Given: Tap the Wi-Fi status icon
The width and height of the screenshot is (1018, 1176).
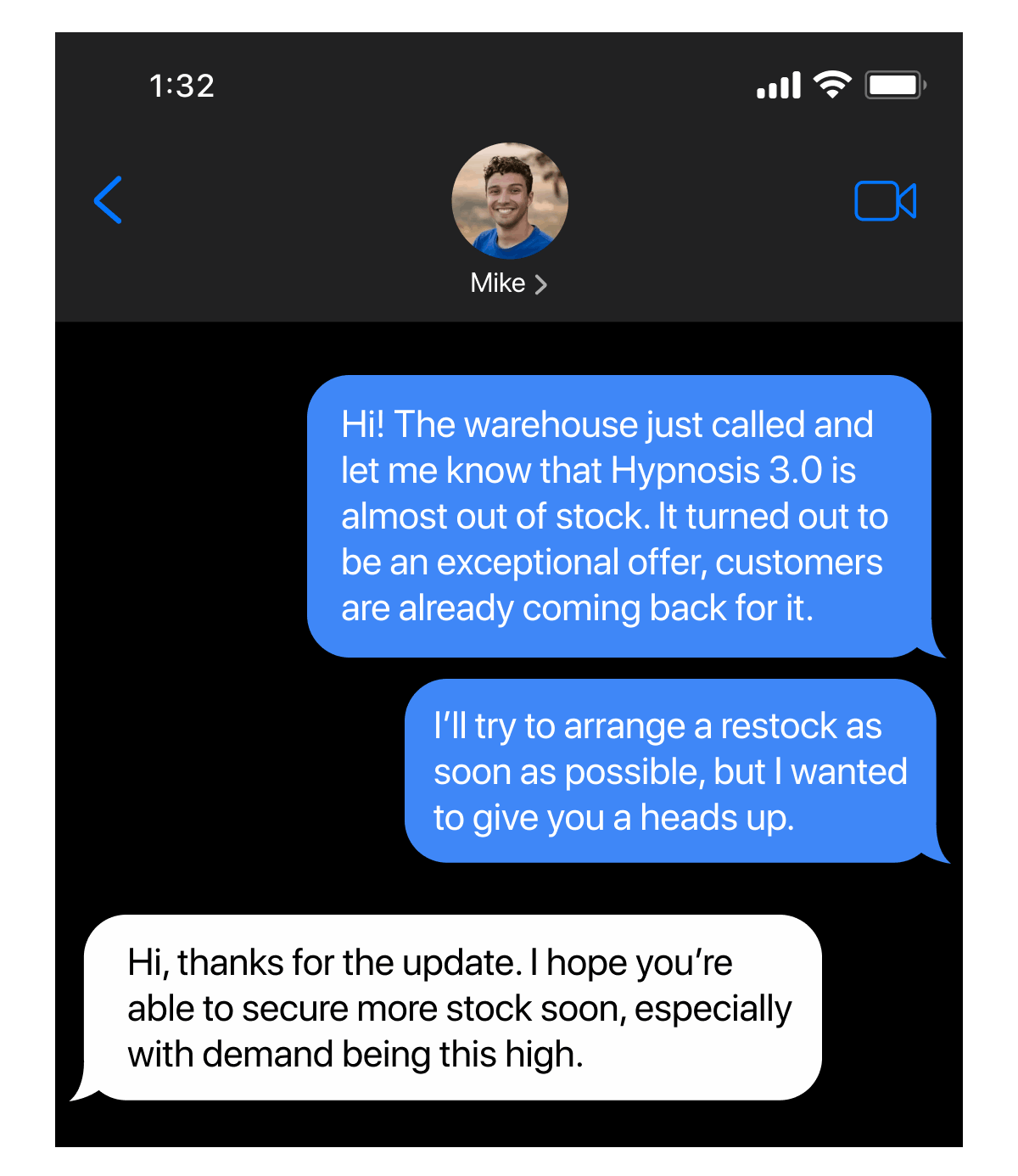Looking at the screenshot, I should [x=831, y=84].
